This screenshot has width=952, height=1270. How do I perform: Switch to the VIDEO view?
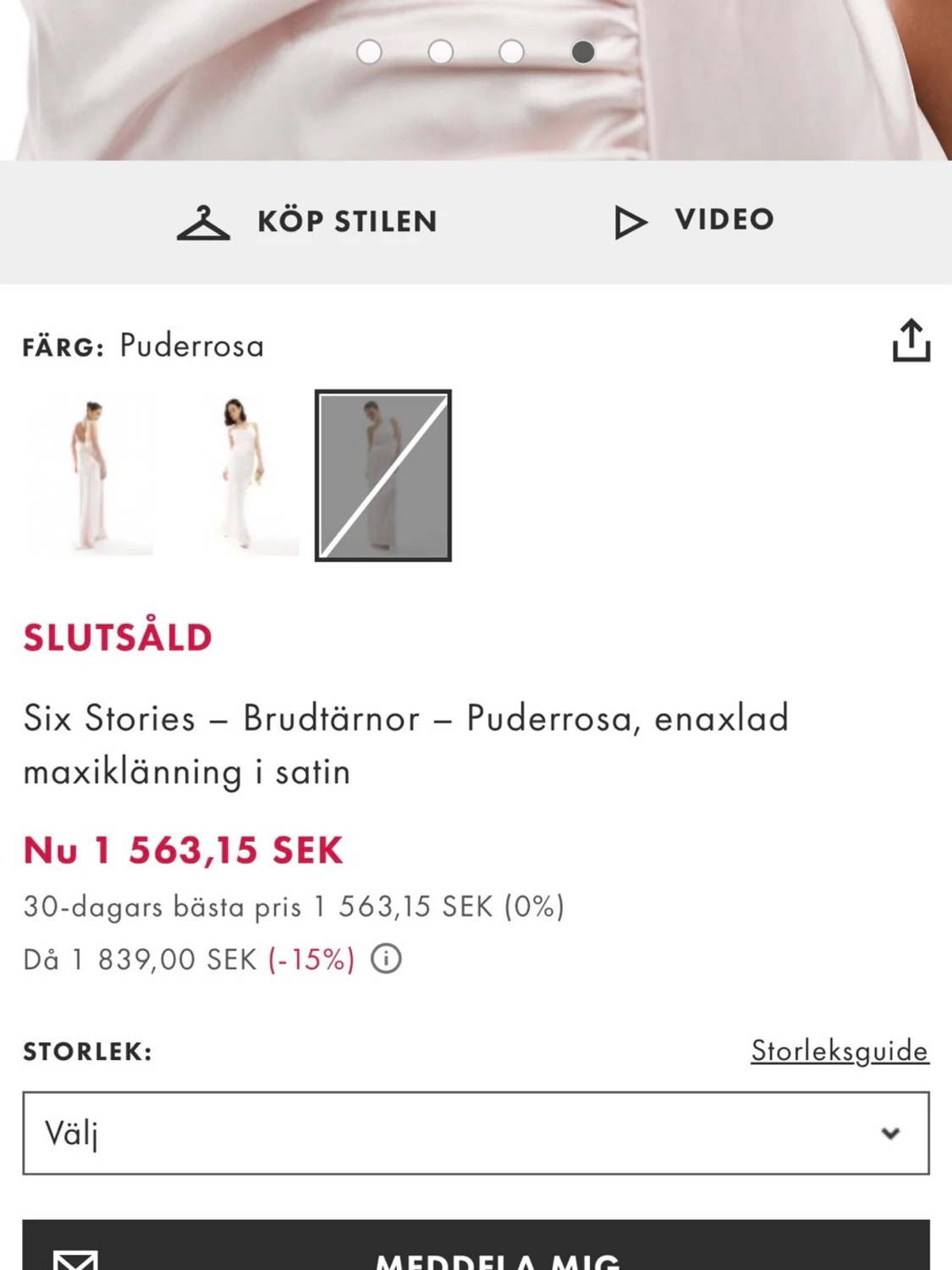coord(722,219)
